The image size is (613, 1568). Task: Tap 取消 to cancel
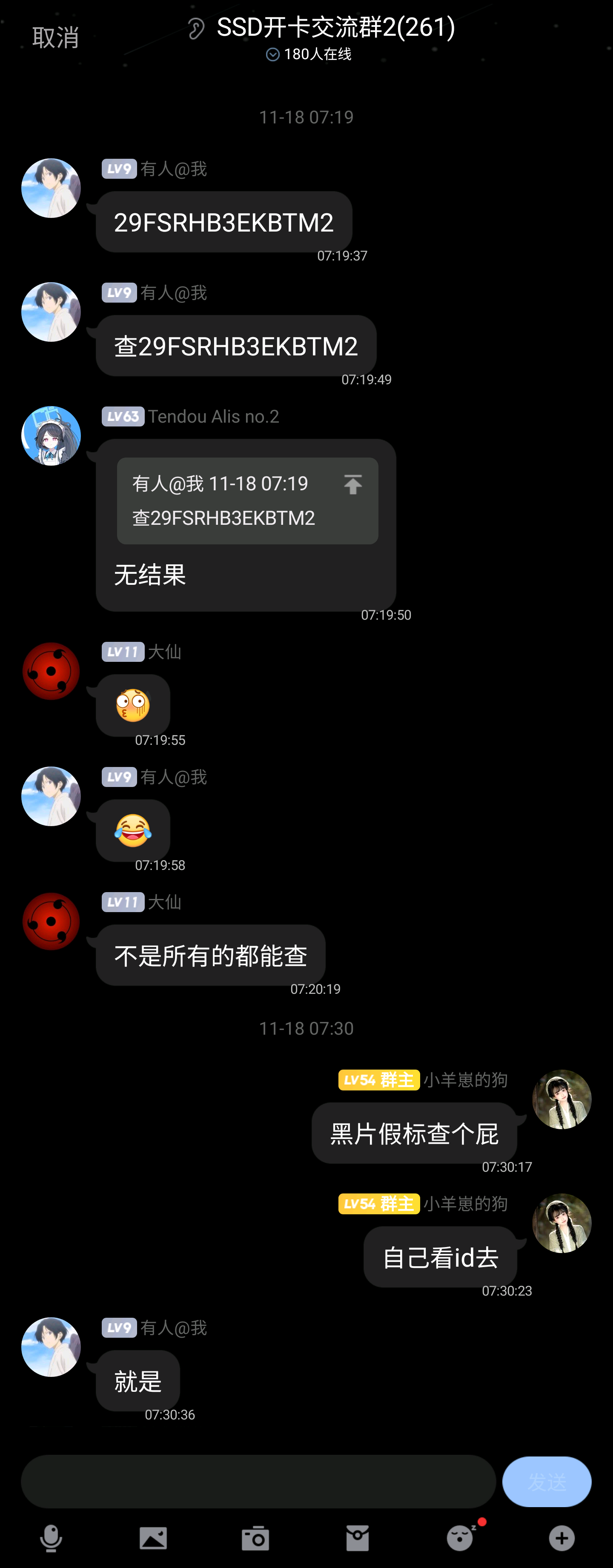[x=55, y=38]
